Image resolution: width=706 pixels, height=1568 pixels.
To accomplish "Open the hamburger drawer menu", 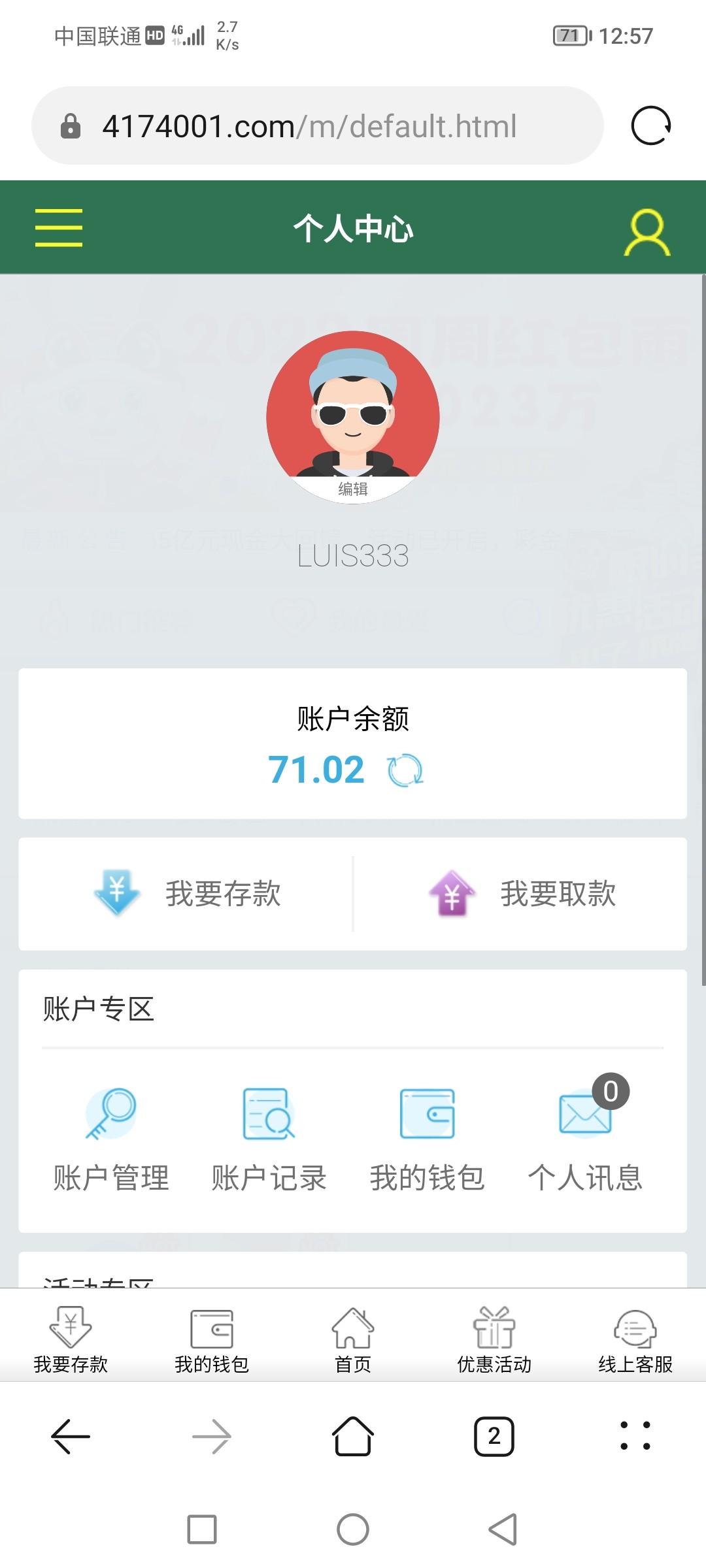I will (x=59, y=227).
